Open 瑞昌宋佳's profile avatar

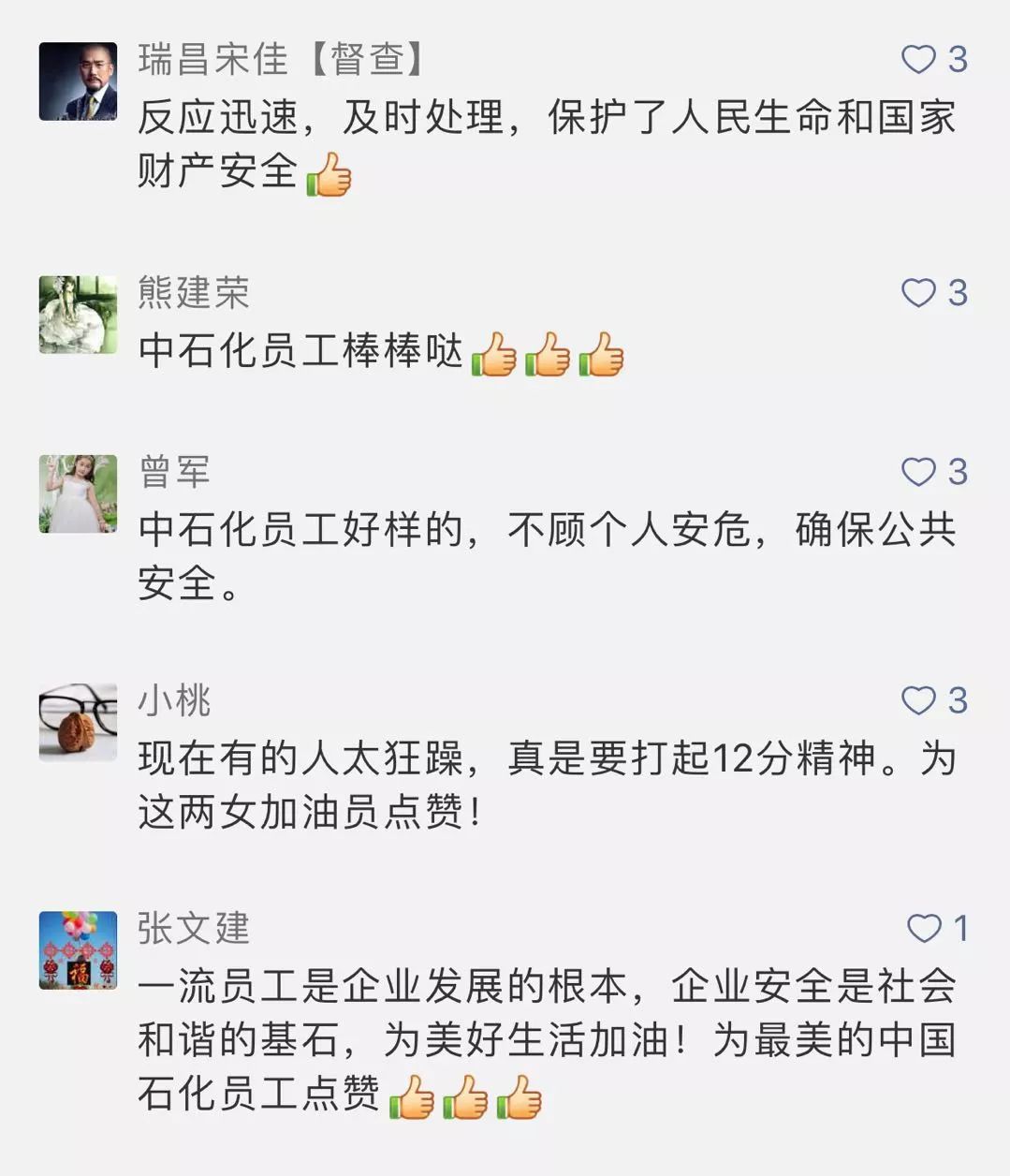[x=78, y=81]
